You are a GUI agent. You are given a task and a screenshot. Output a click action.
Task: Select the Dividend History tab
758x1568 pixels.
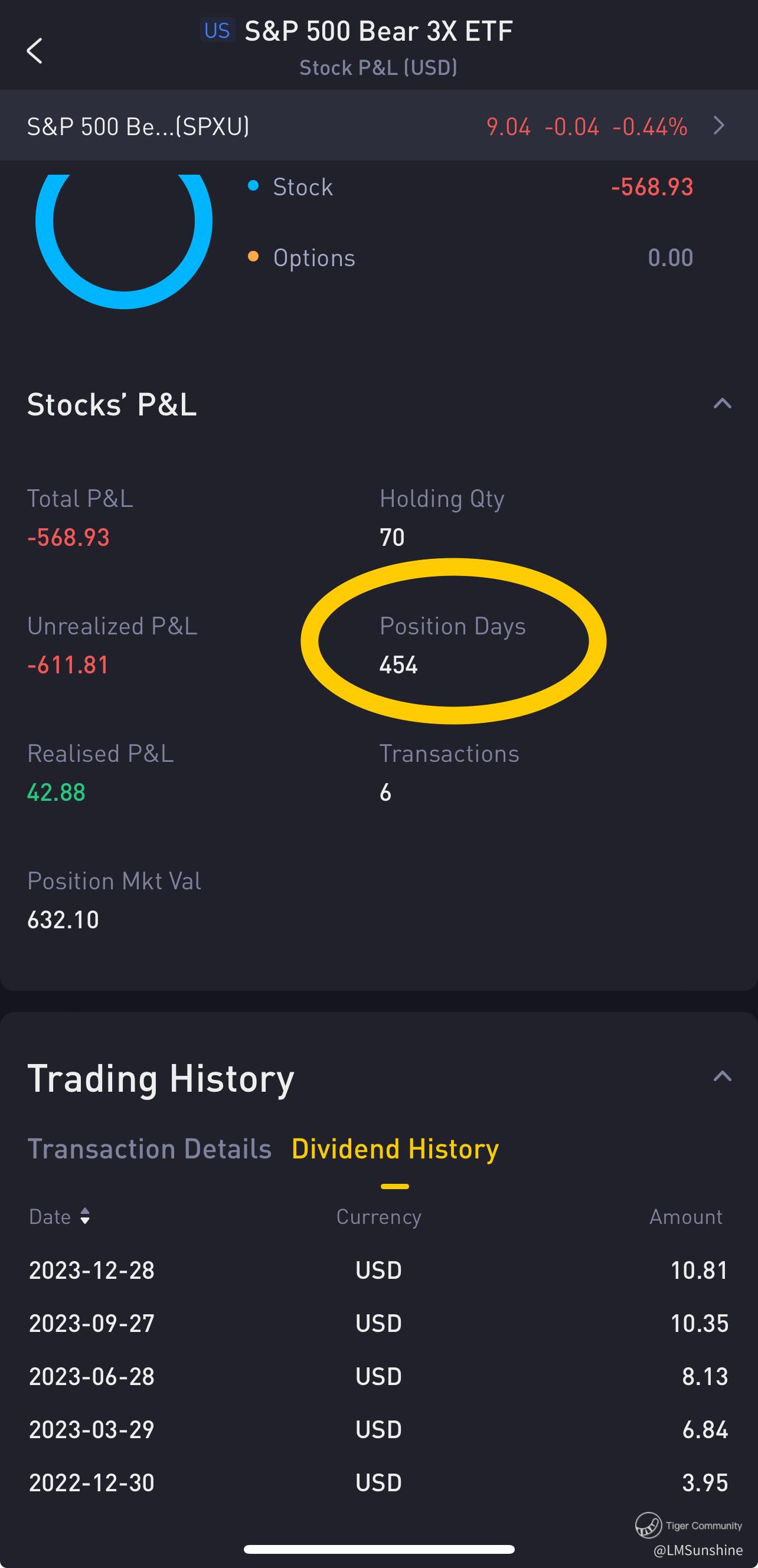pos(395,1149)
